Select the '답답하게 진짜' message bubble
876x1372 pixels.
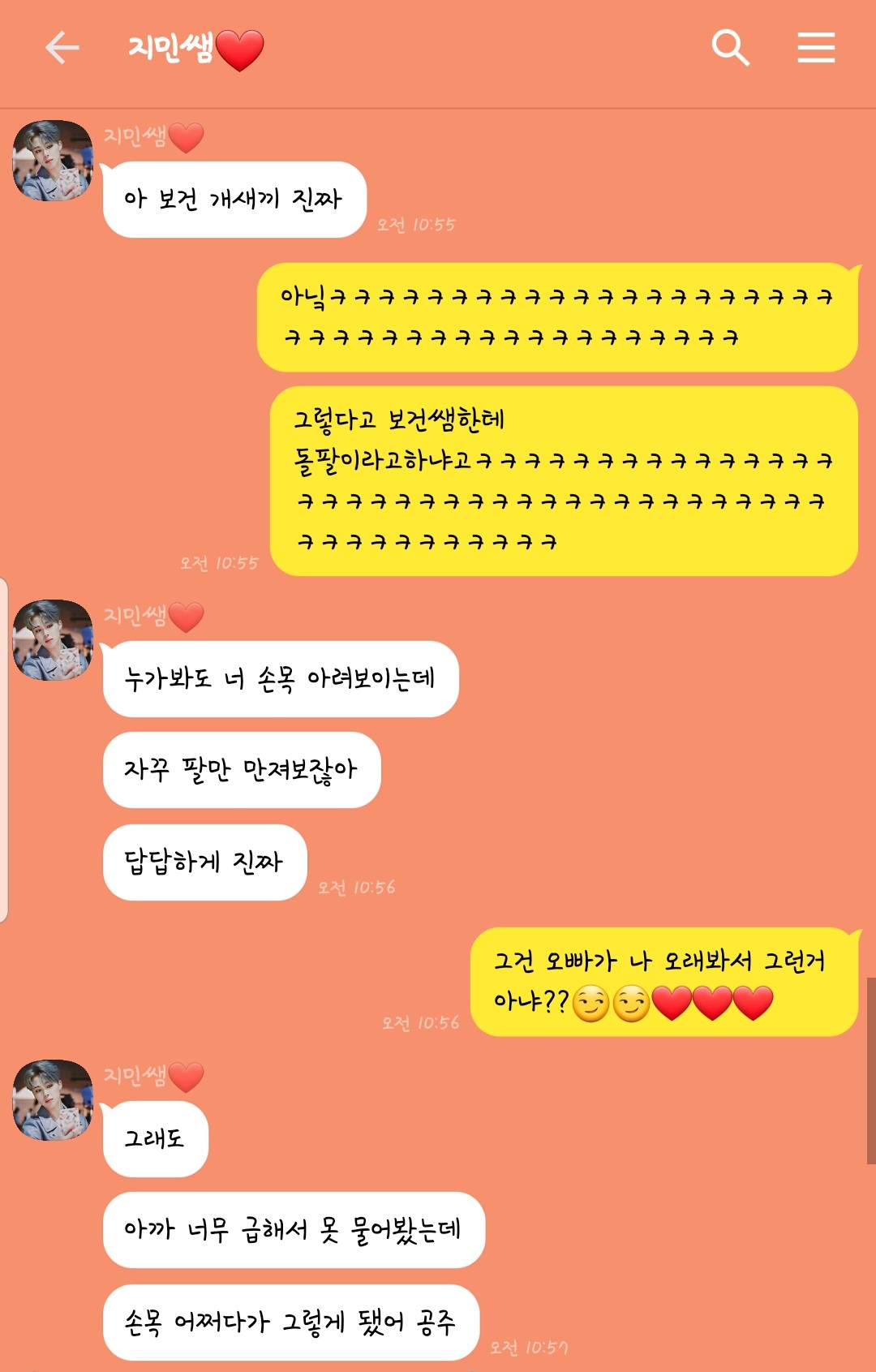pyautogui.click(x=203, y=864)
